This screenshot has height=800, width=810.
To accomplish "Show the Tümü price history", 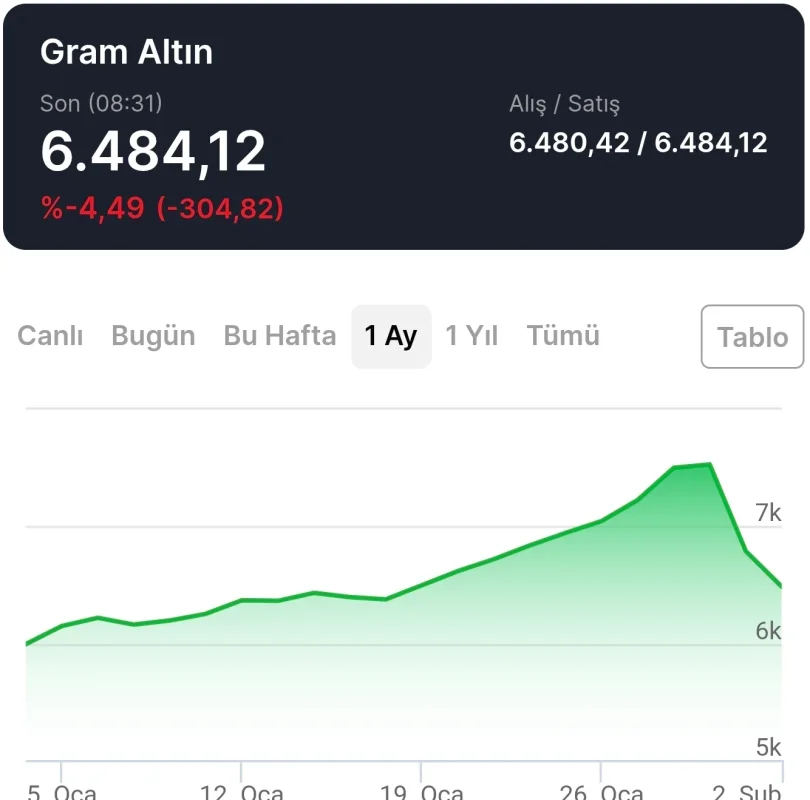I will [x=563, y=336].
